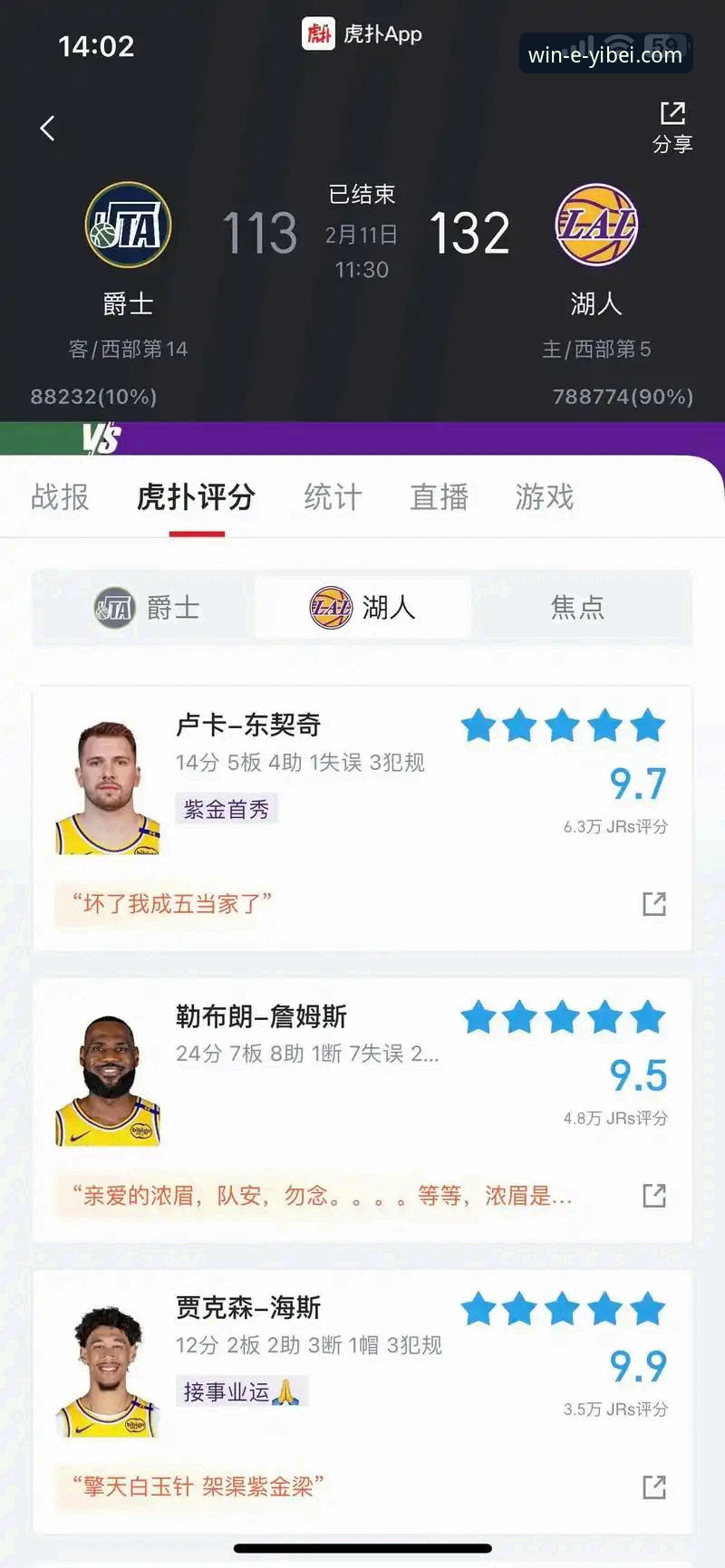Image resolution: width=725 pixels, height=1568 pixels.
Task: Tap the Lakers (湖人) team logo
Action: point(597,225)
